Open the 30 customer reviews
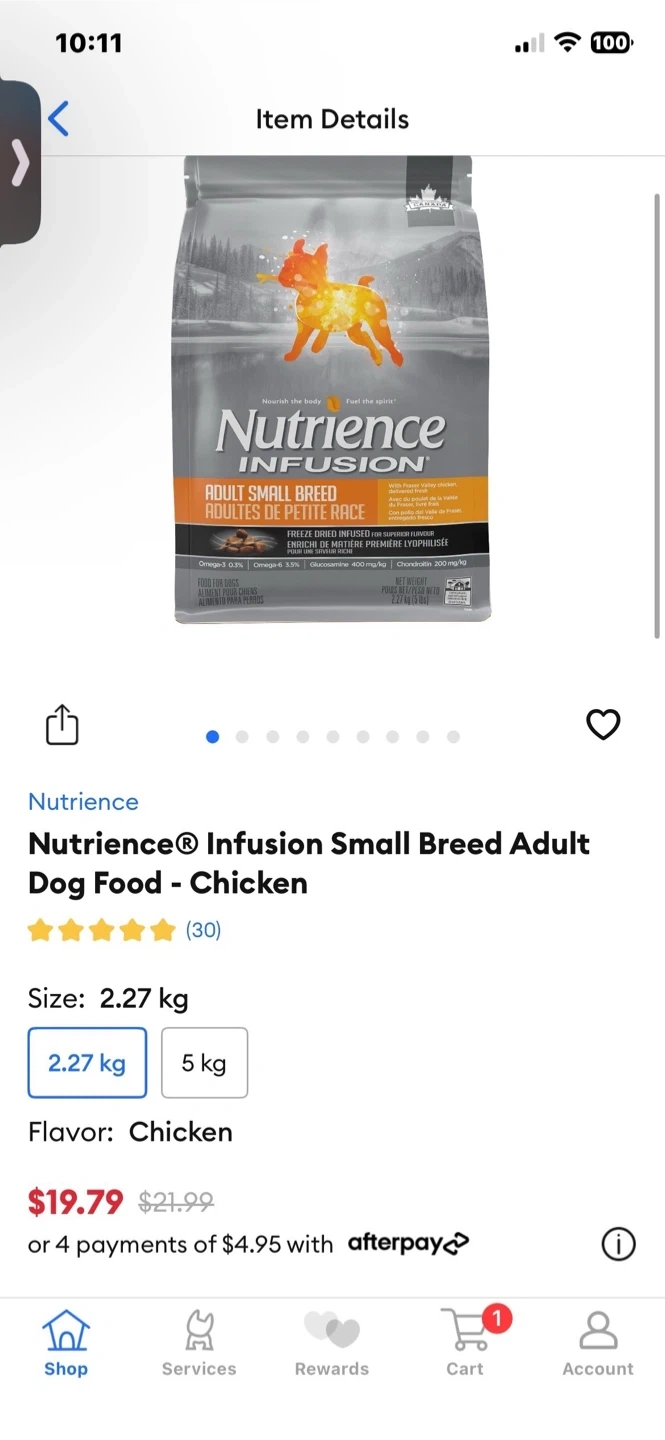Viewport: 665px width, 1440px height. coord(203,930)
